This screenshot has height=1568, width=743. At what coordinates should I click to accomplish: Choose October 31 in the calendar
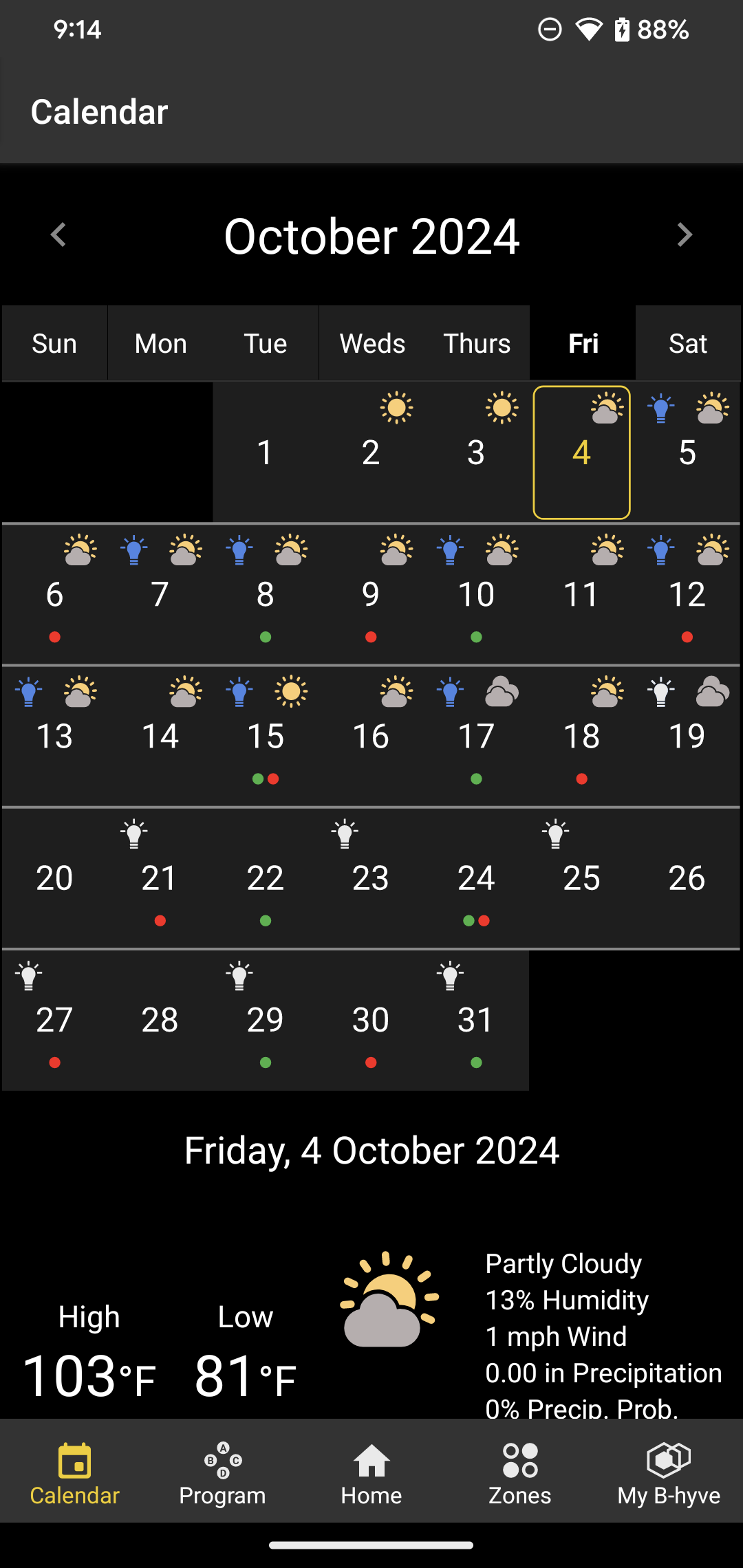pyautogui.click(x=476, y=1020)
